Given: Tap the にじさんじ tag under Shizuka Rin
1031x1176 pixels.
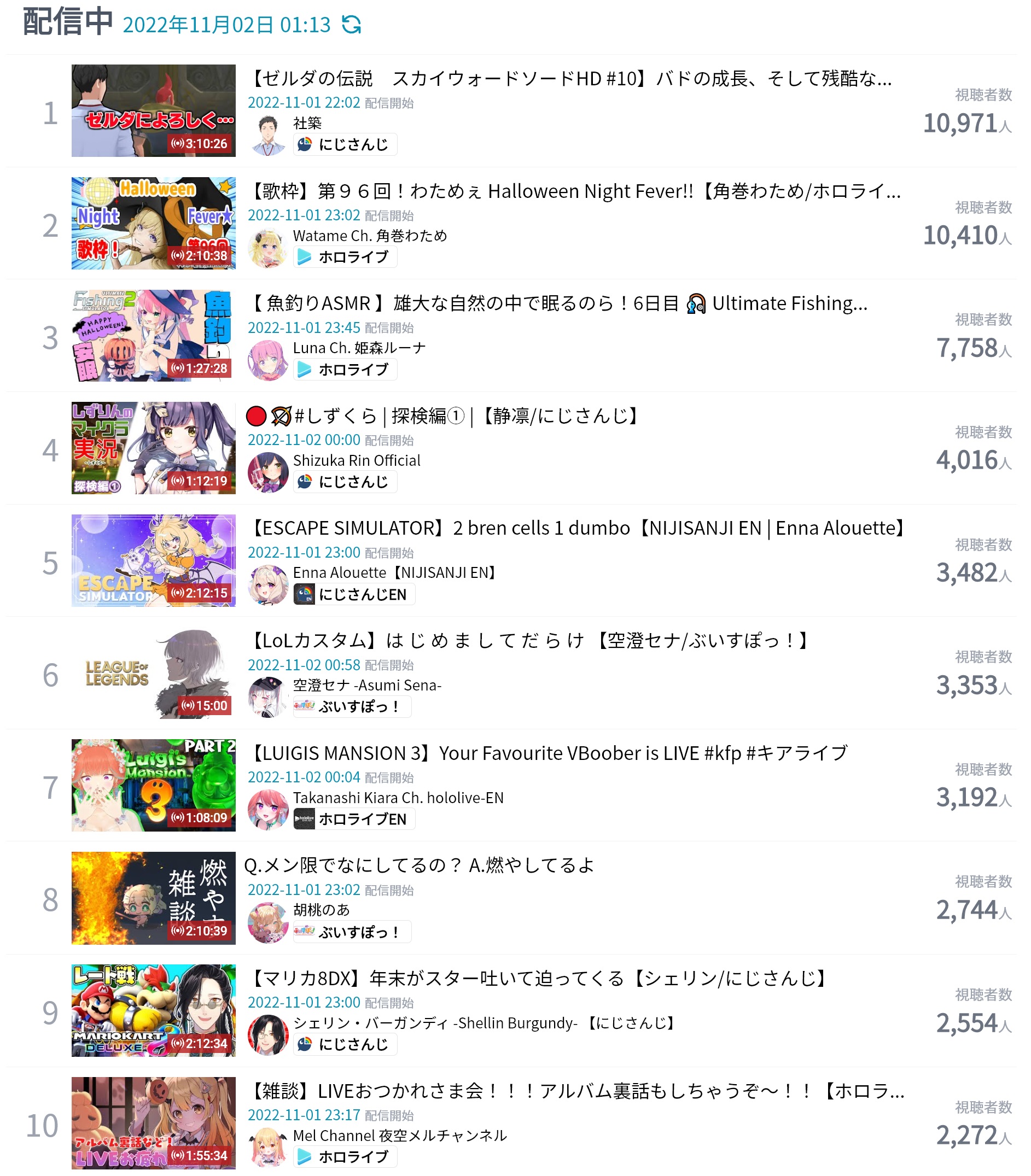Looking at the screenshot, I should click(345, 481).
